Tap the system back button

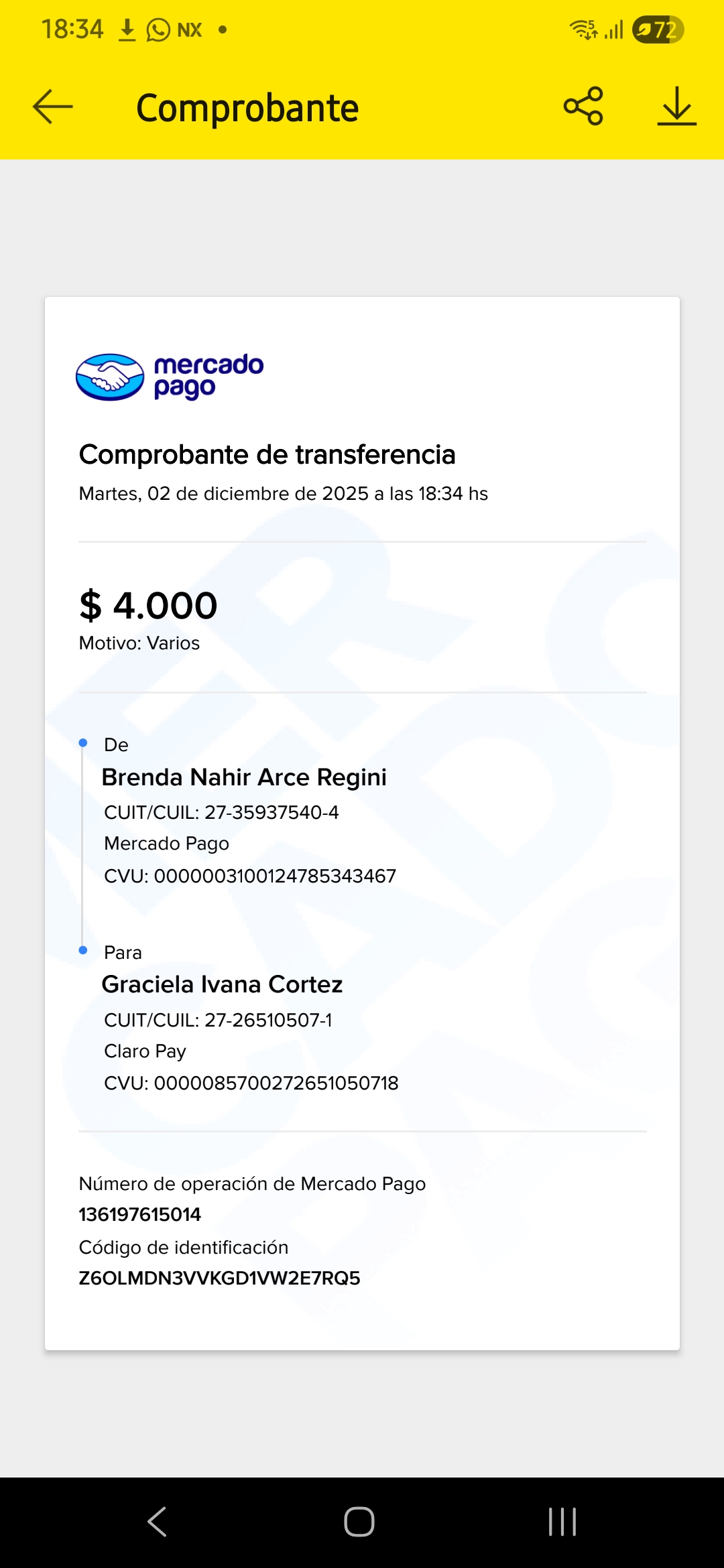tap(158, 1521)
